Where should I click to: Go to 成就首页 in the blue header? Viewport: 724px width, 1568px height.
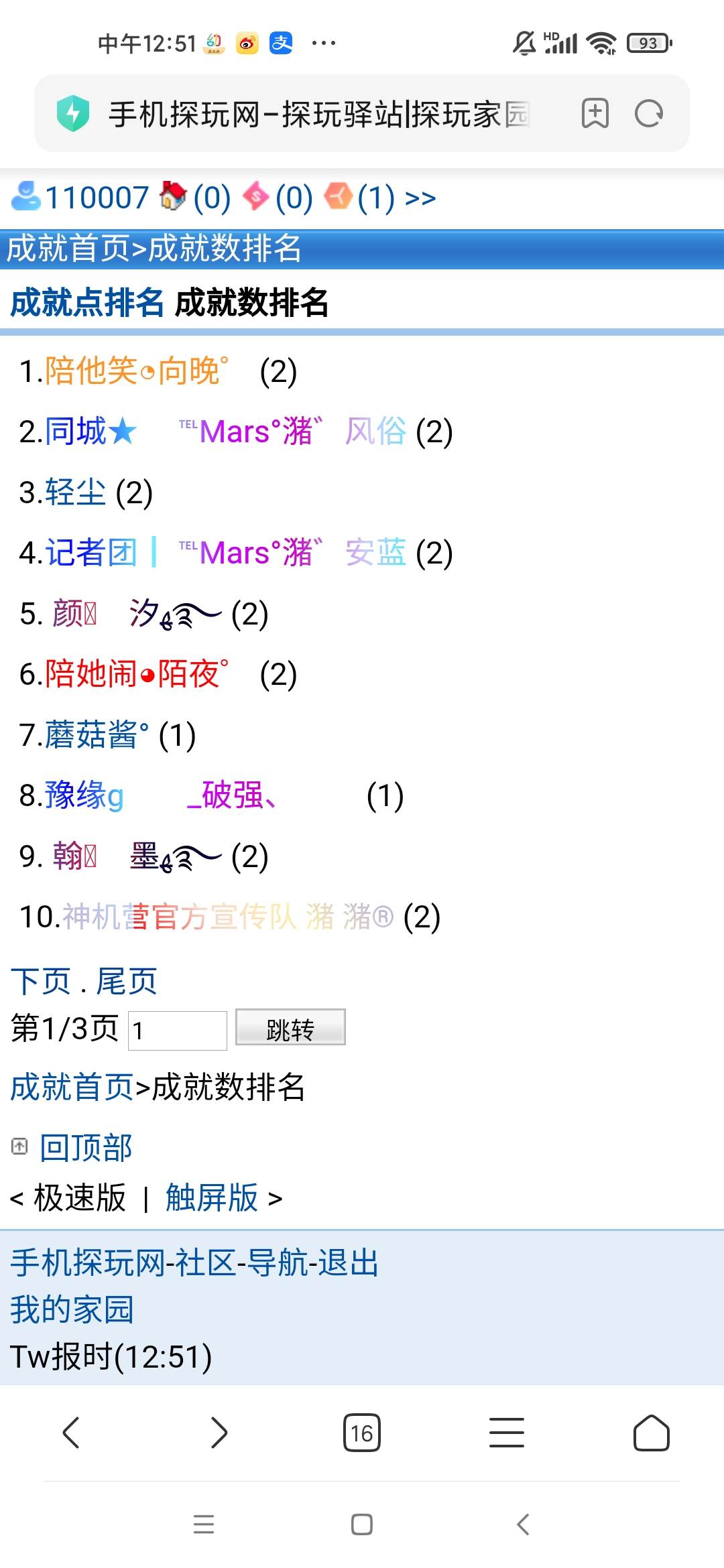[67, 249]
